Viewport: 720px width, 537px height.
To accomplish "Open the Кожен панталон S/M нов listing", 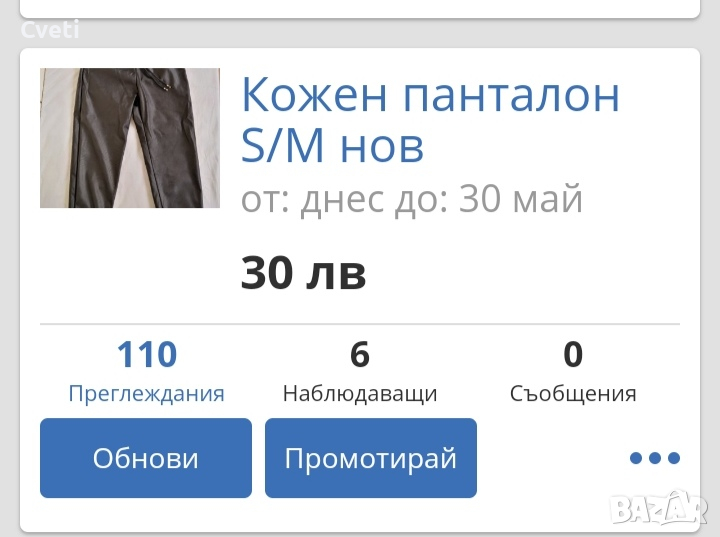I will (430, 120).
